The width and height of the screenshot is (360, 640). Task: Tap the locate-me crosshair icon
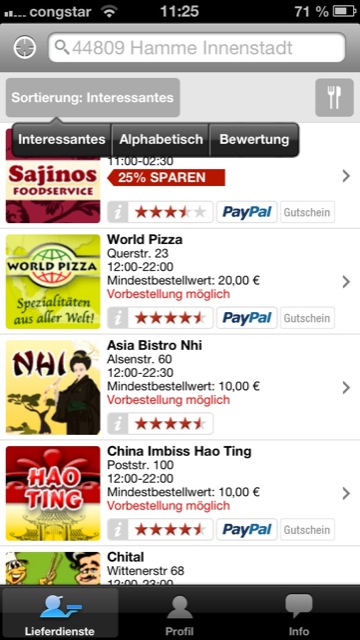(24, 48)
